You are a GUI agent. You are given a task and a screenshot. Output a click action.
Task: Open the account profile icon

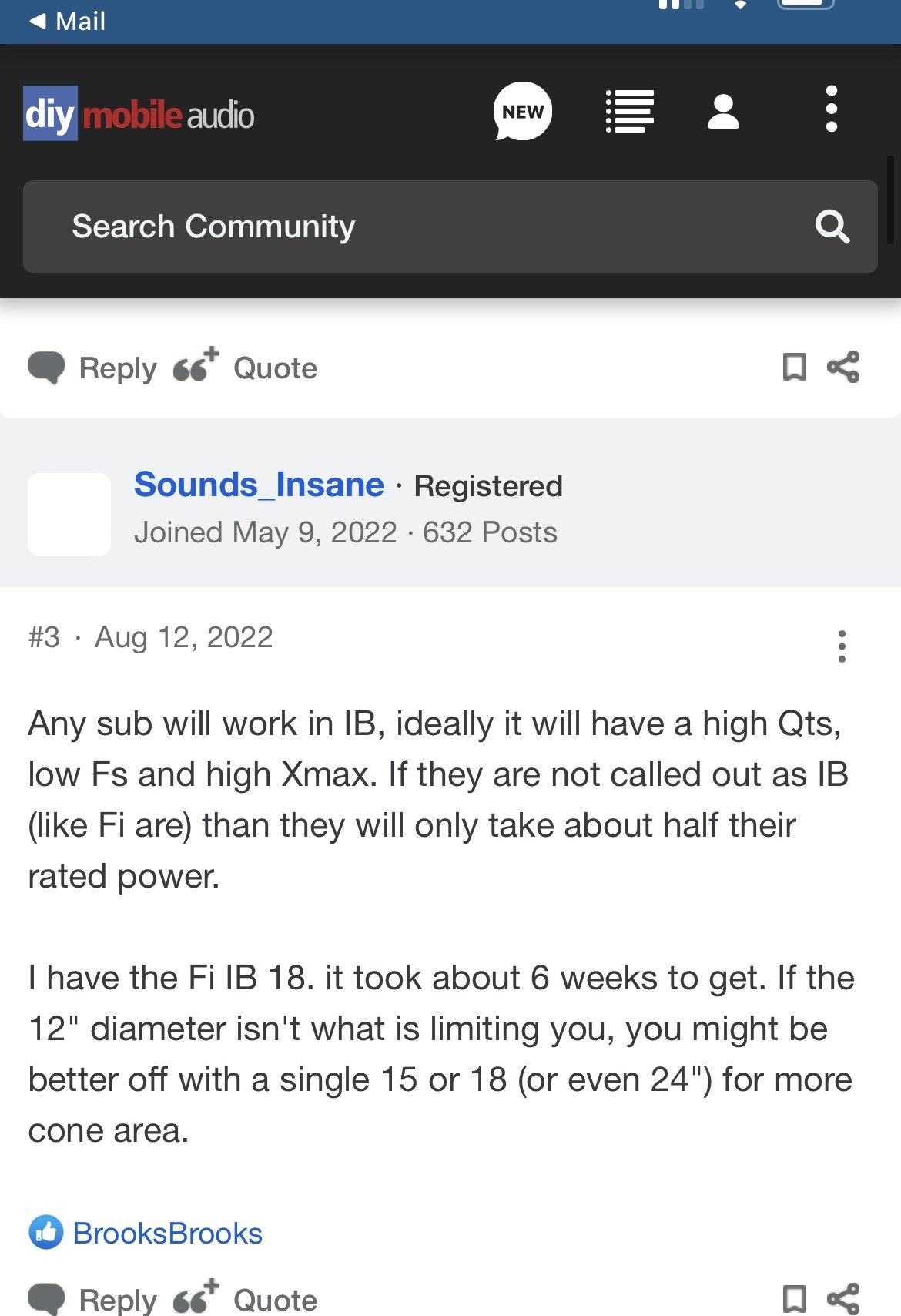click(723, 112)
